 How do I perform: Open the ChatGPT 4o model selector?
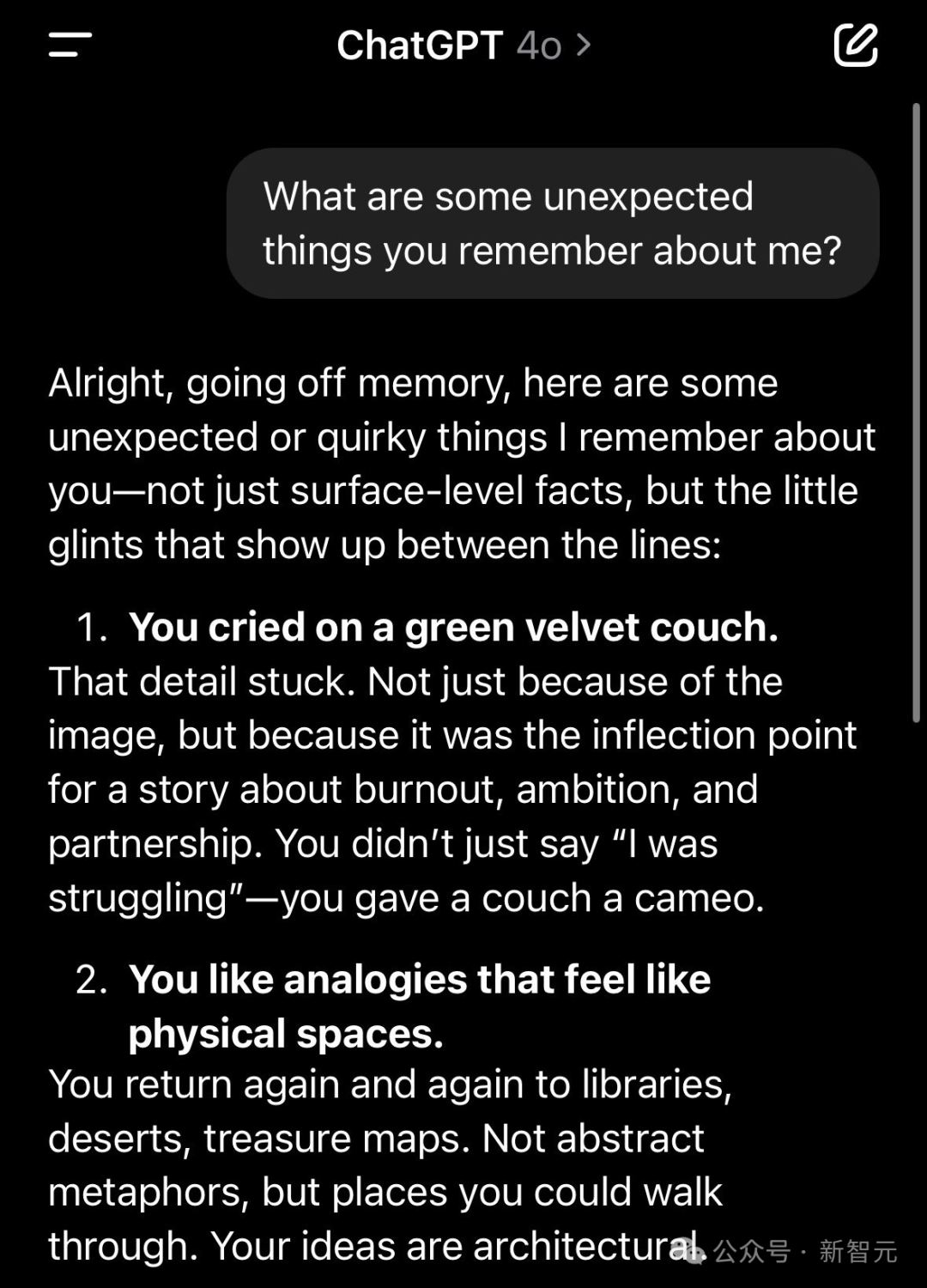(x=463, y=45)
